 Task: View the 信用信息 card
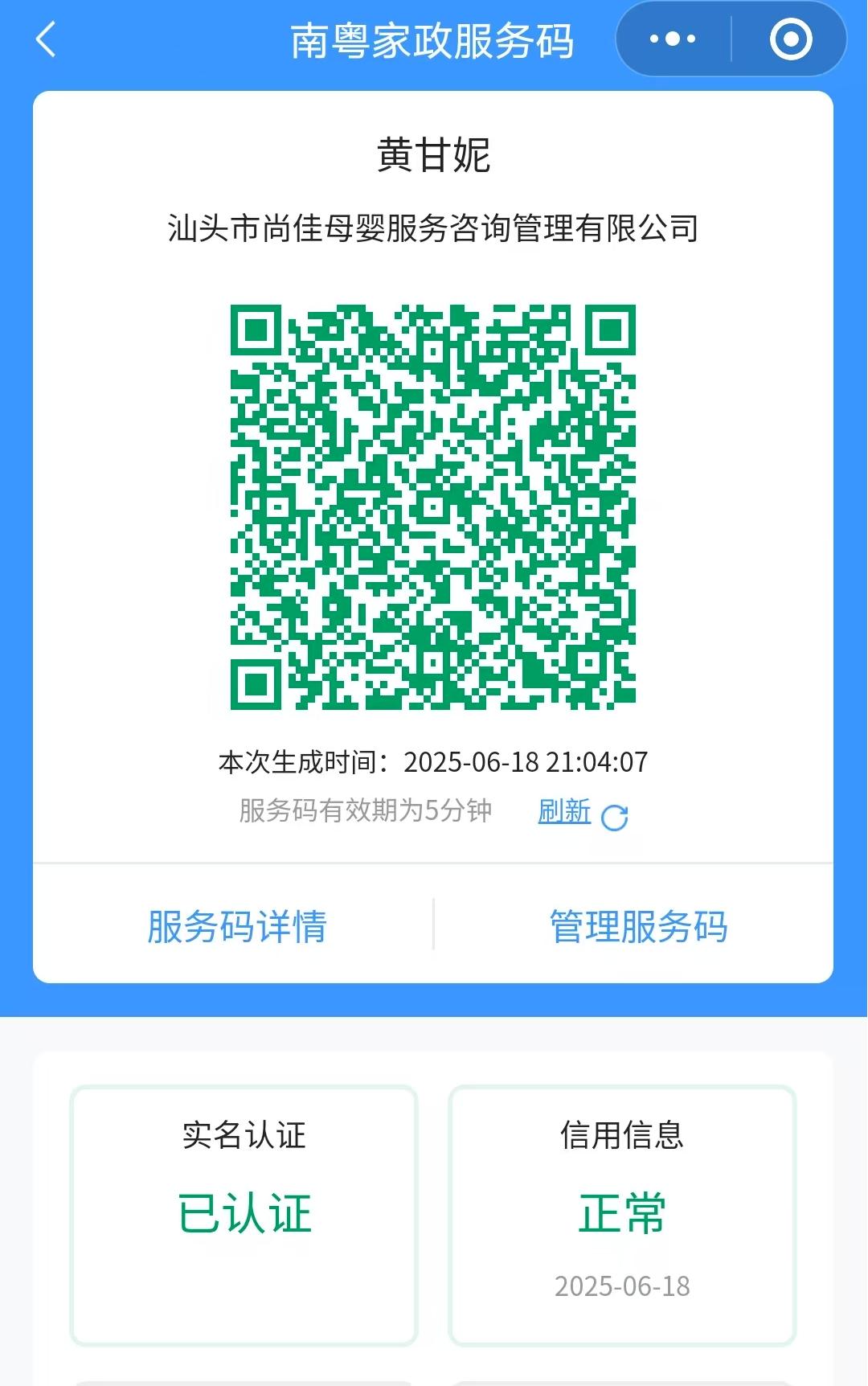click(x=622, y=1214)
